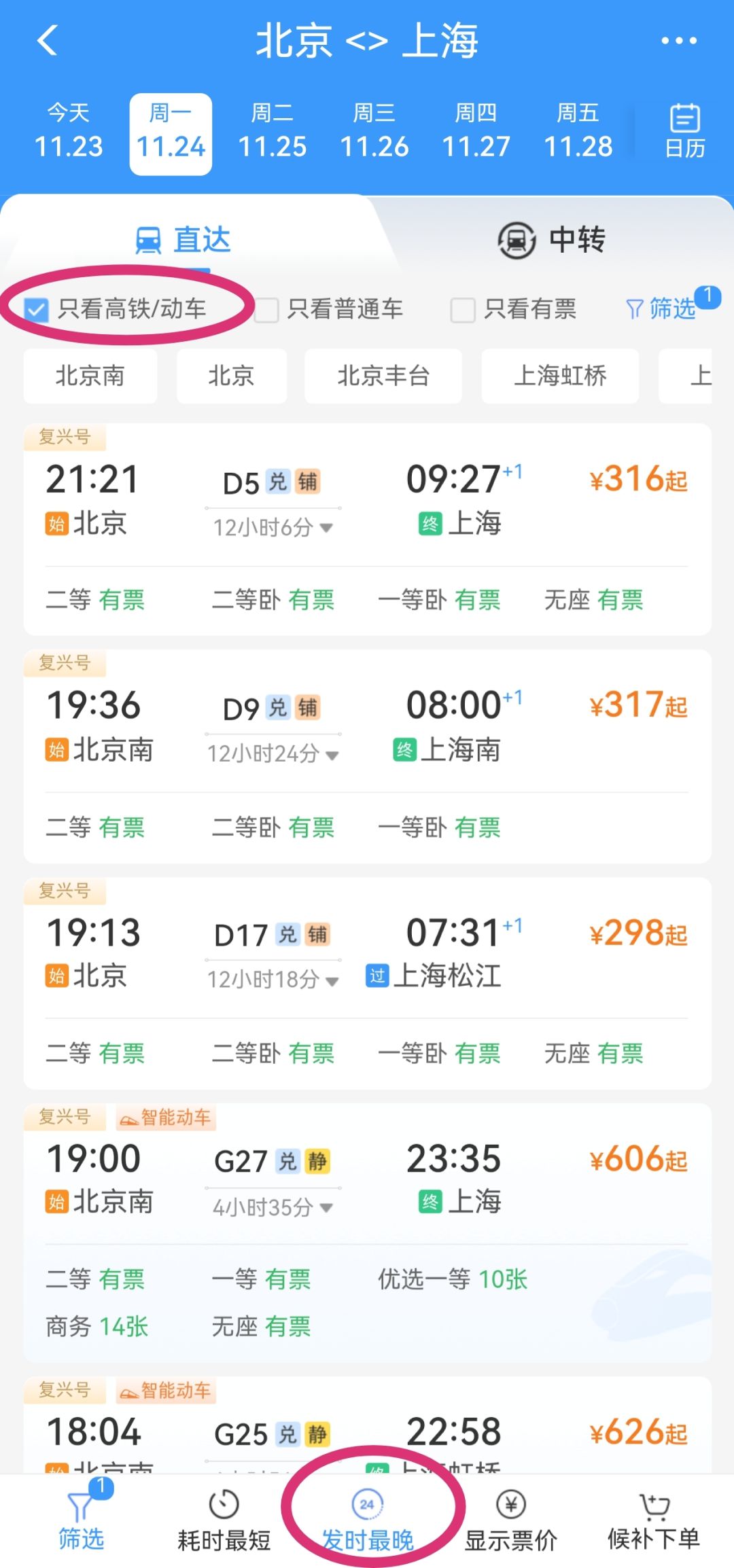Go back from the 北京 <> 上海 page

click(x=48, y=41)
